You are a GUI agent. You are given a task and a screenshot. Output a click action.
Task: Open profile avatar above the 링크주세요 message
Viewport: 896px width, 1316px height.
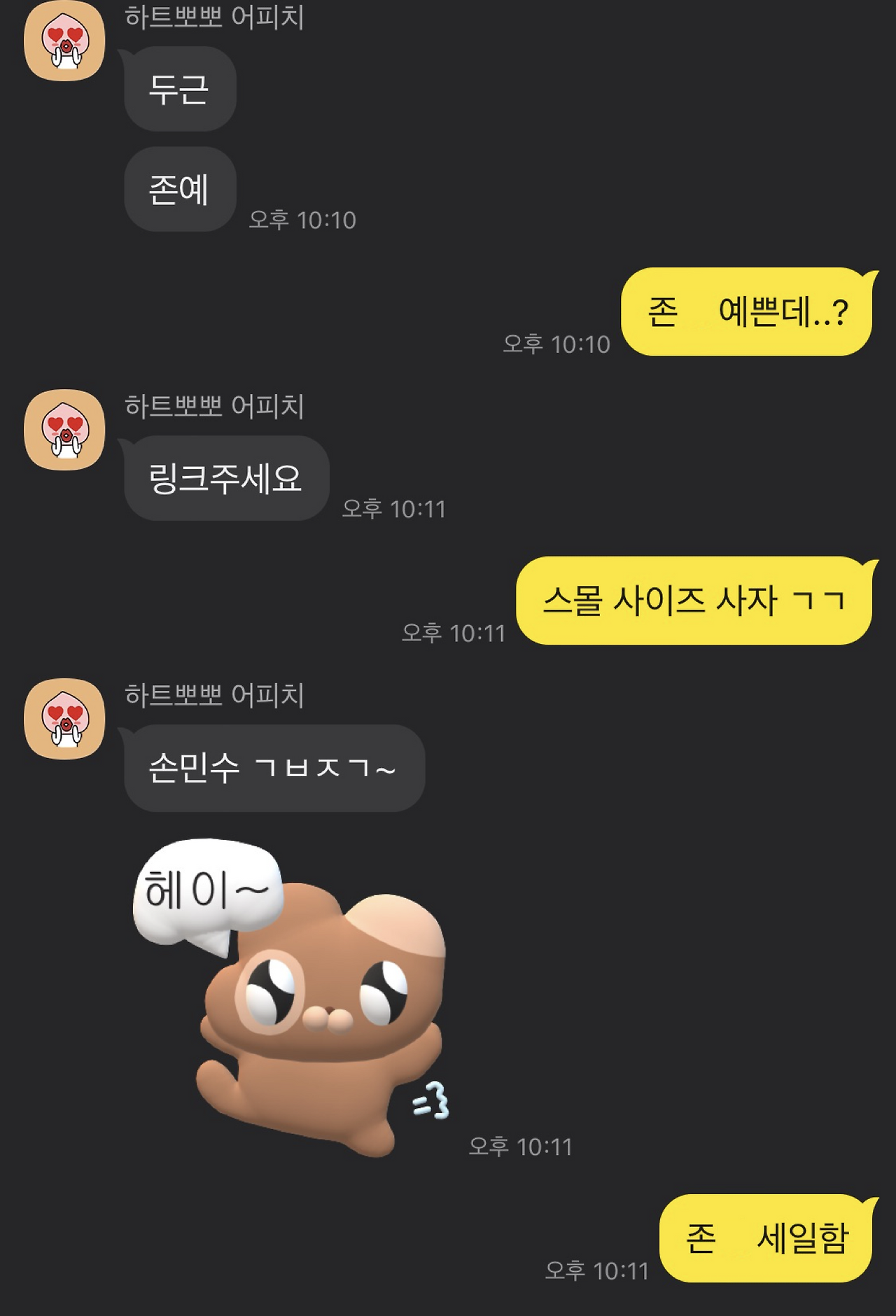pyautogui.click(x=64, y=429)
